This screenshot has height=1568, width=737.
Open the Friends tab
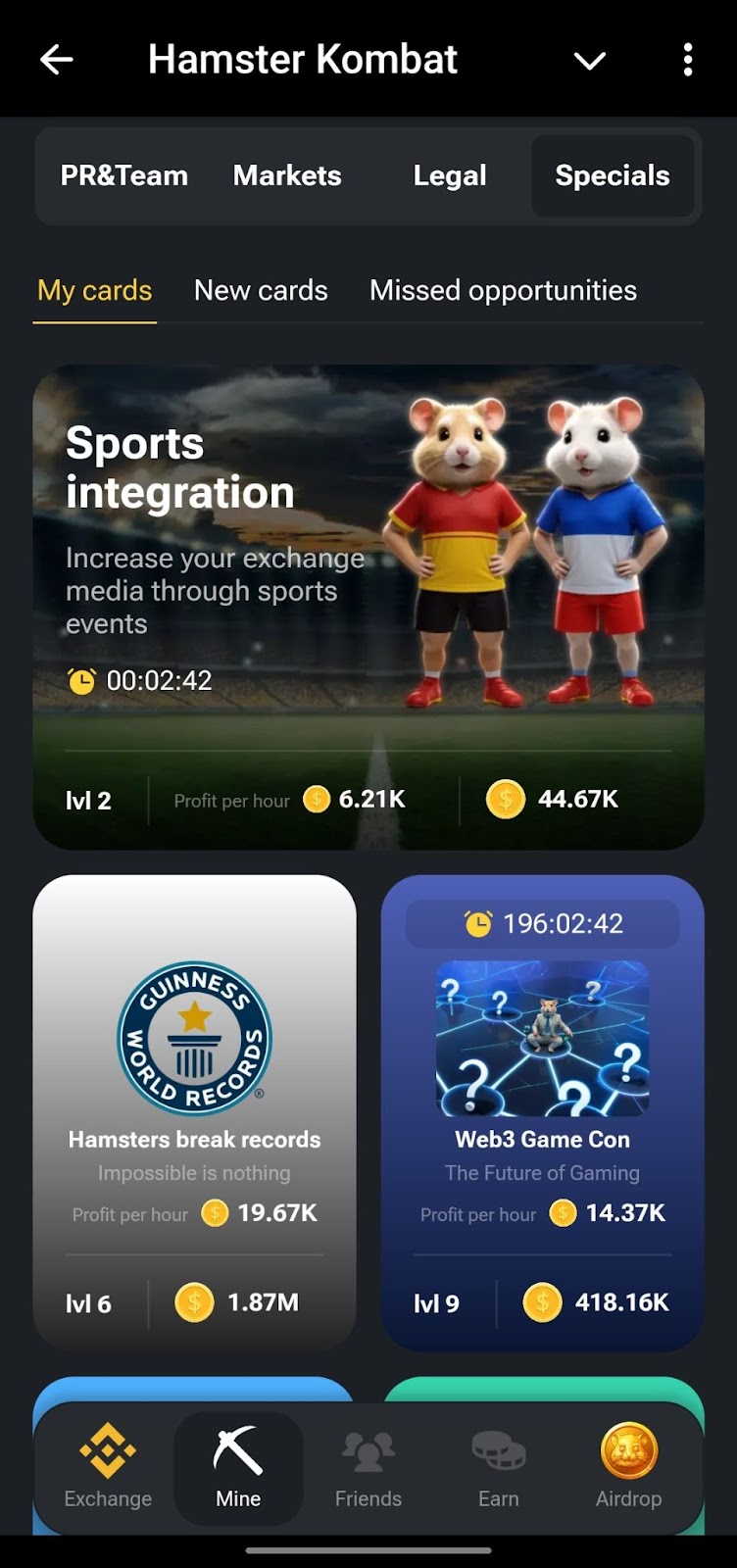pyautogui.click(x=368, y=1467)
